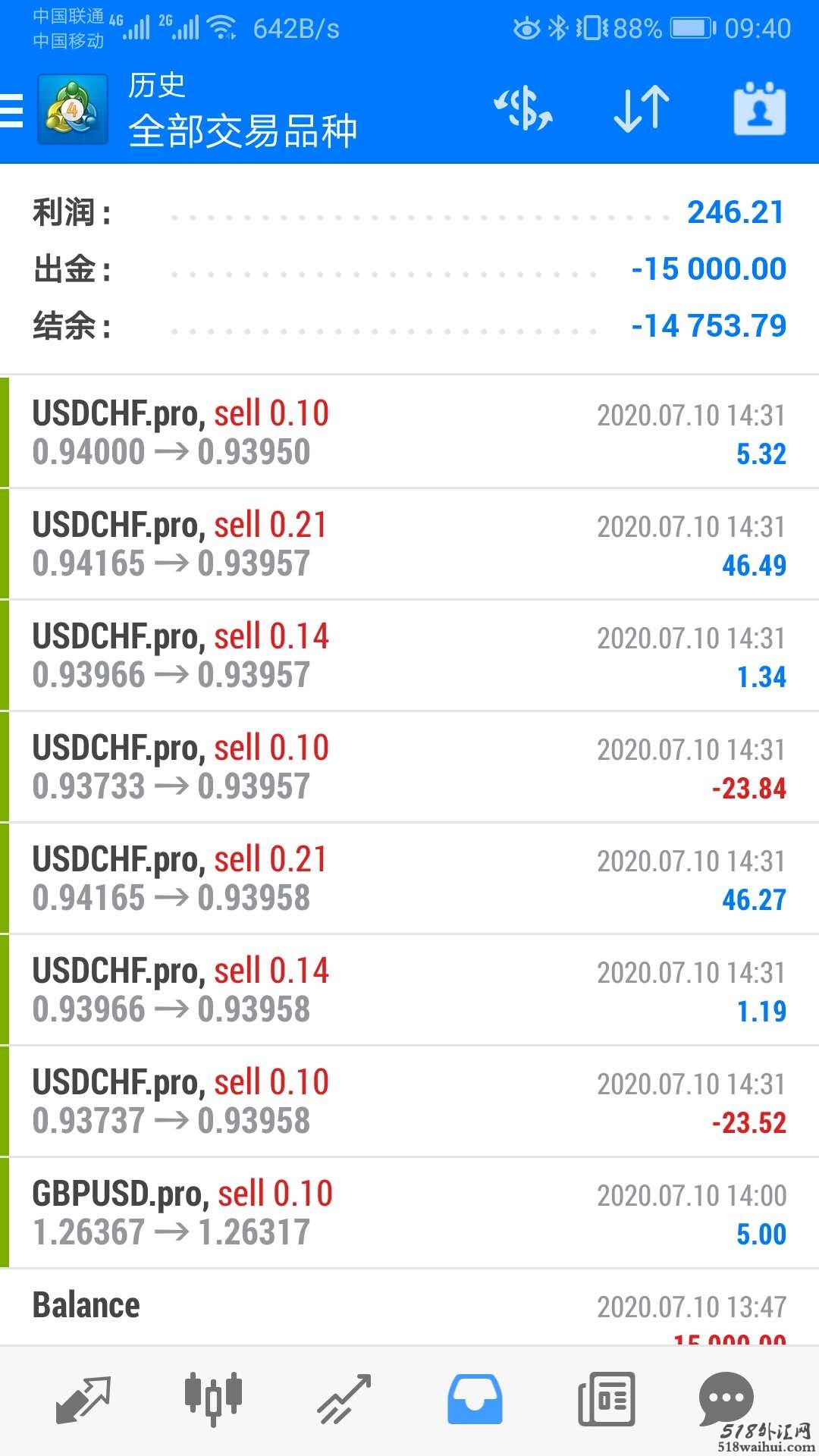Open the GBPUSD.pro sell 0.10 trade

coord(409,1213)
